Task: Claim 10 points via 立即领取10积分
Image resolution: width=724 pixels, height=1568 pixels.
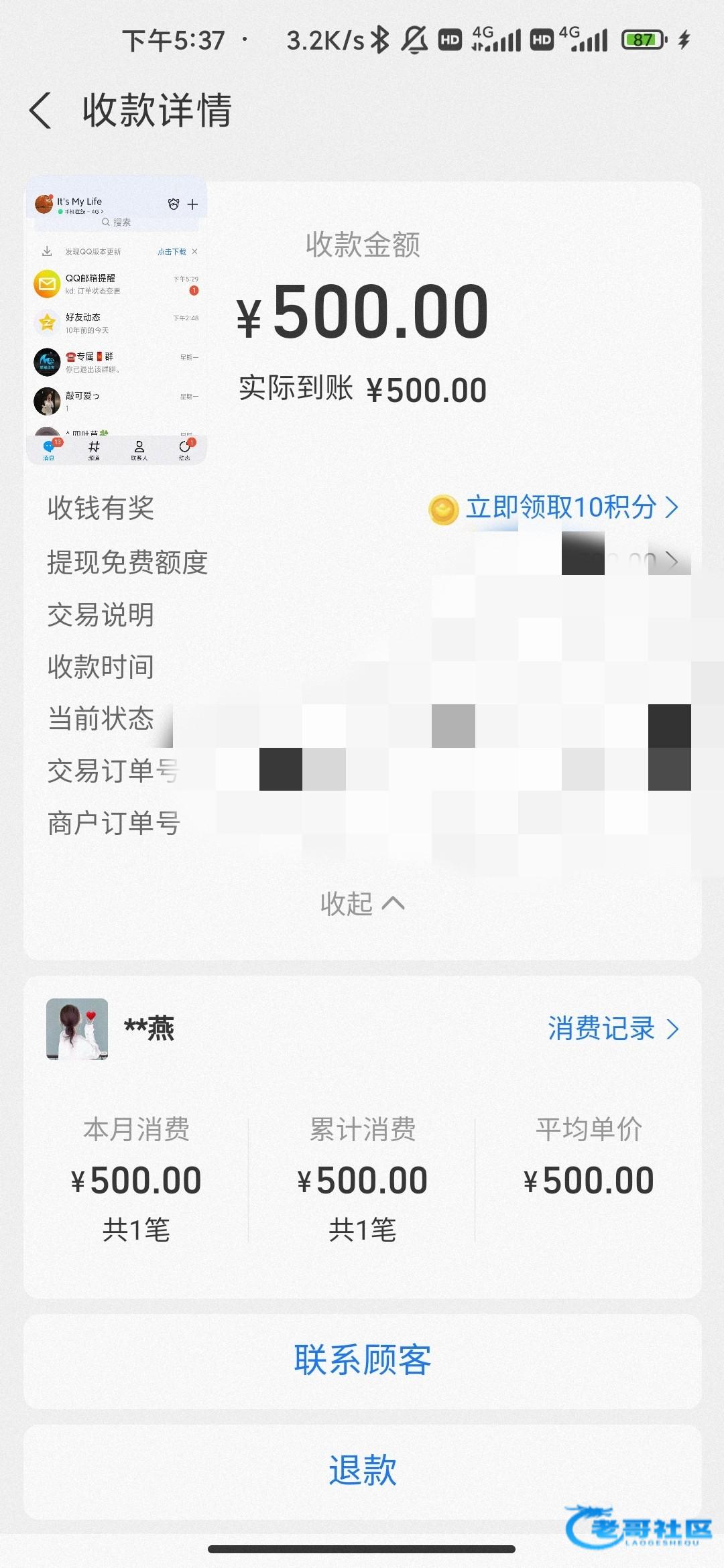Action: coord(561,507)
